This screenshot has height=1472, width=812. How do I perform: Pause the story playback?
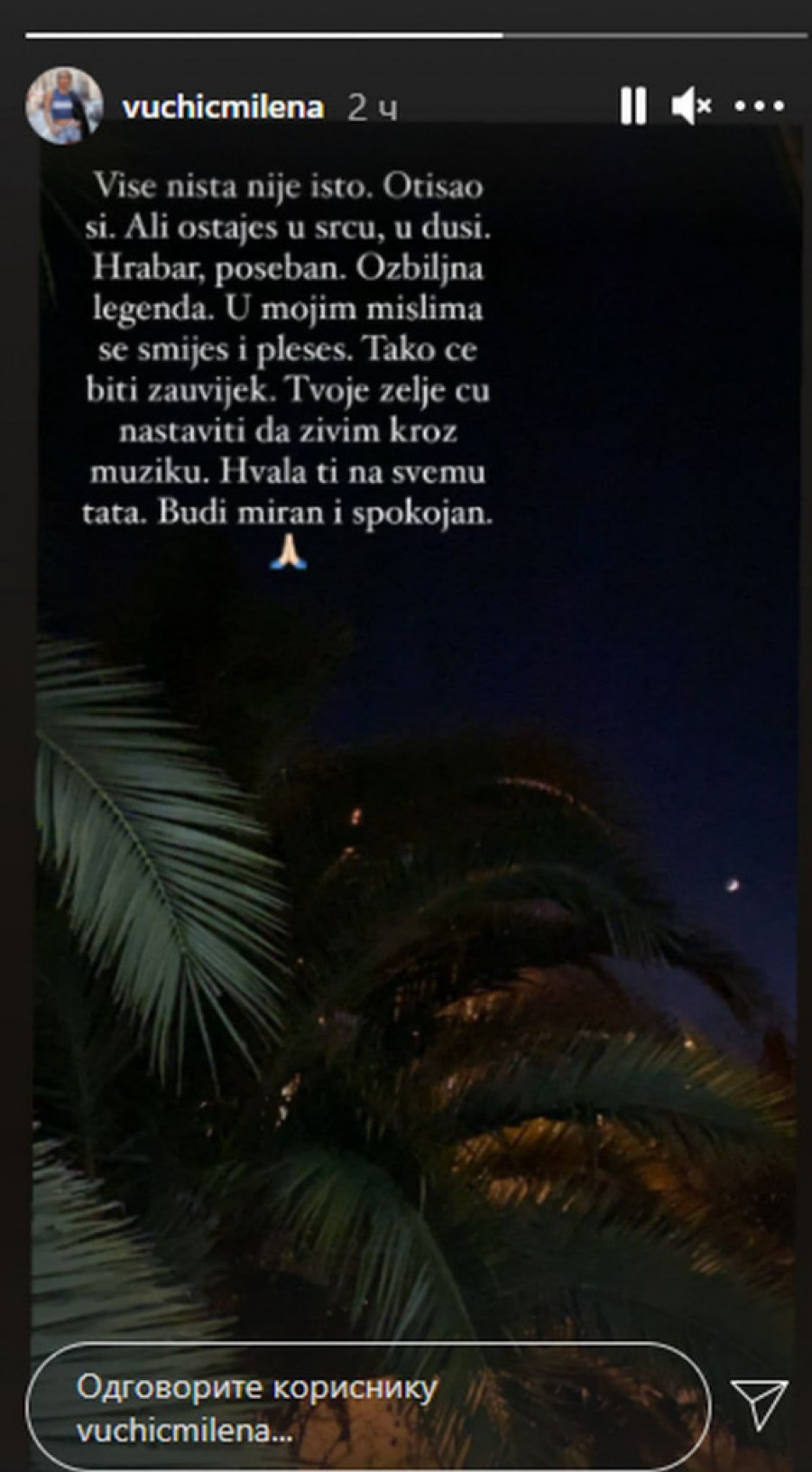pos(632,106)
